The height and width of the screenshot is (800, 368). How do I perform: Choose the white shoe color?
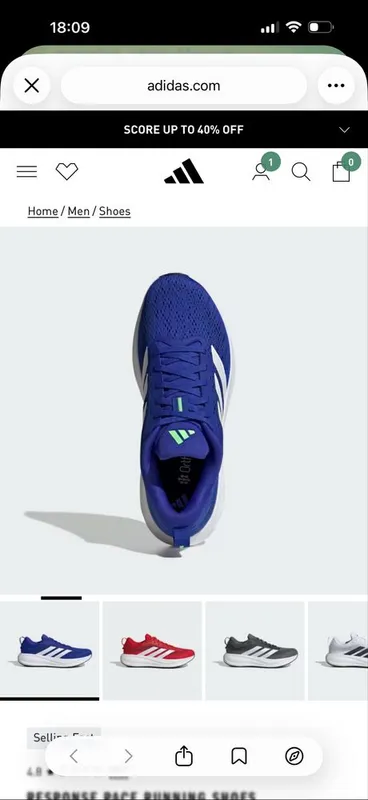[x=338, y=651]
